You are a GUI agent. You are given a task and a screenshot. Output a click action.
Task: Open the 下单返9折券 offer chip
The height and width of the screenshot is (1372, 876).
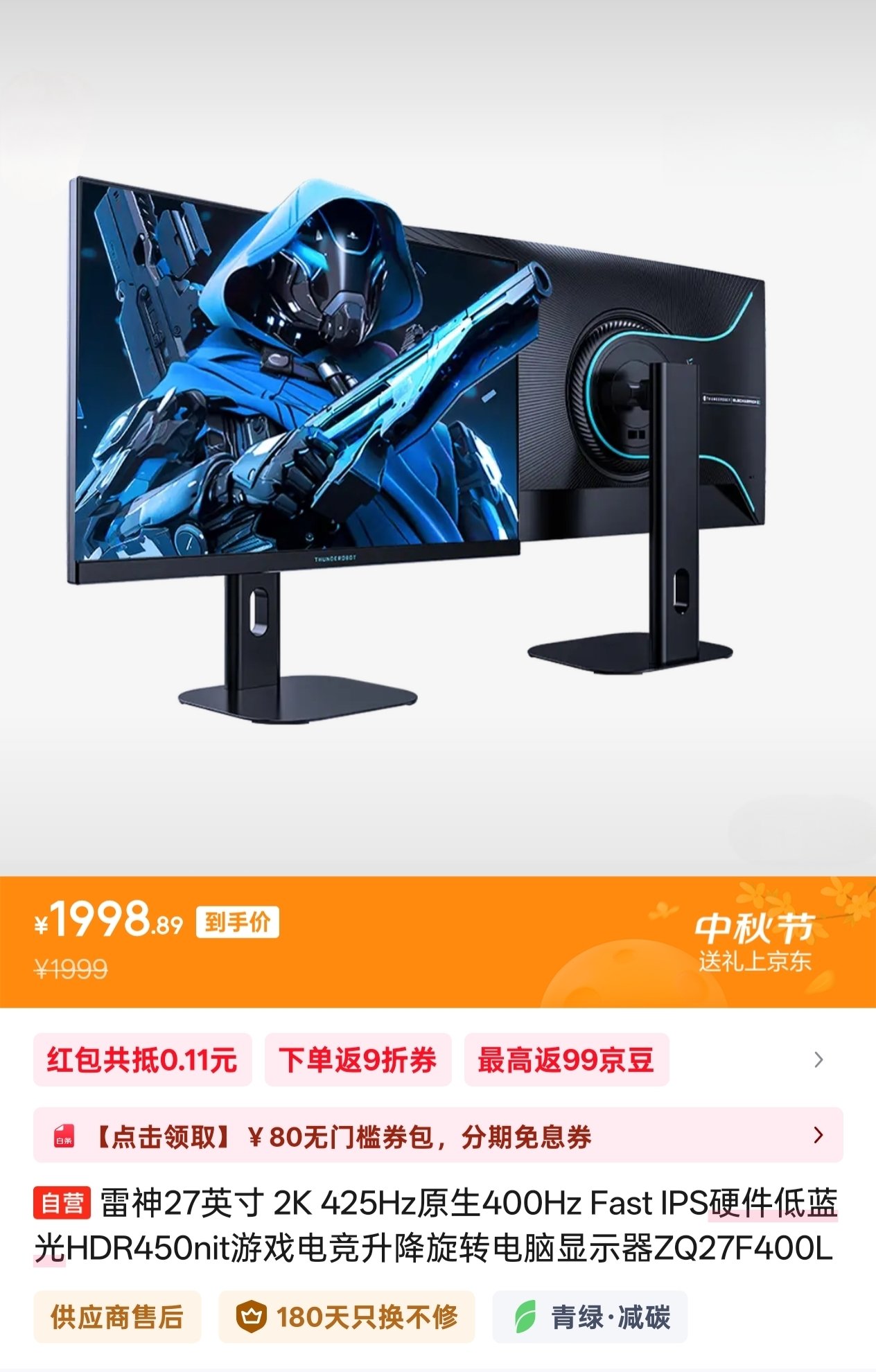(x=358, y=1059)
